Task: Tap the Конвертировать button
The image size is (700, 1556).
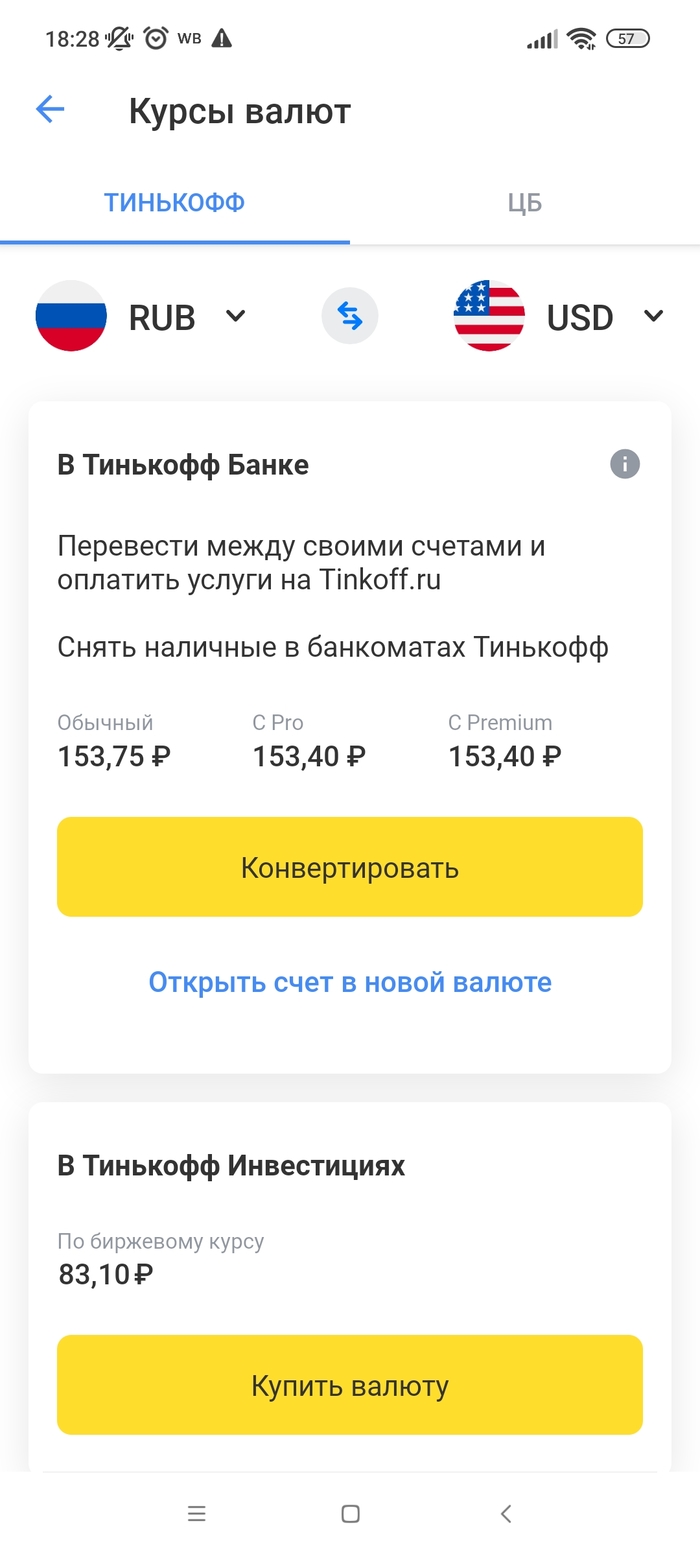Action: [x=350, y=867]
